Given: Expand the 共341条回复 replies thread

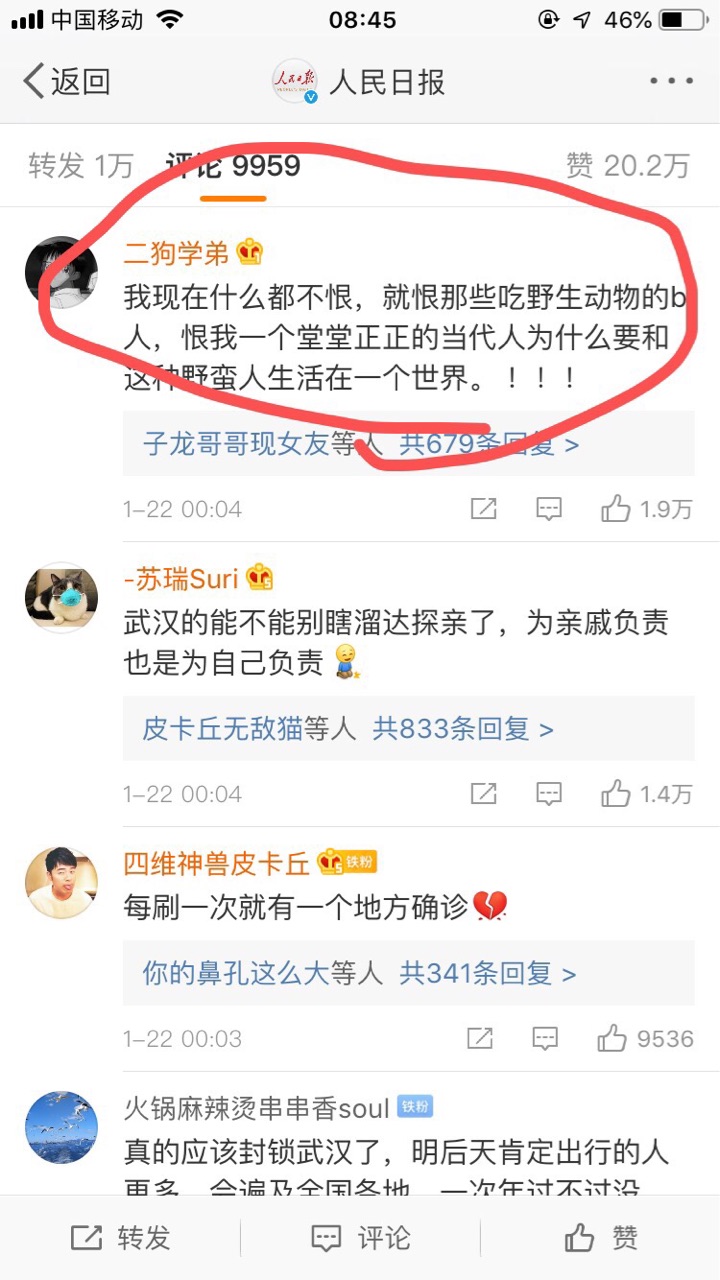Looking at the screenshot, I should (488, 973).
